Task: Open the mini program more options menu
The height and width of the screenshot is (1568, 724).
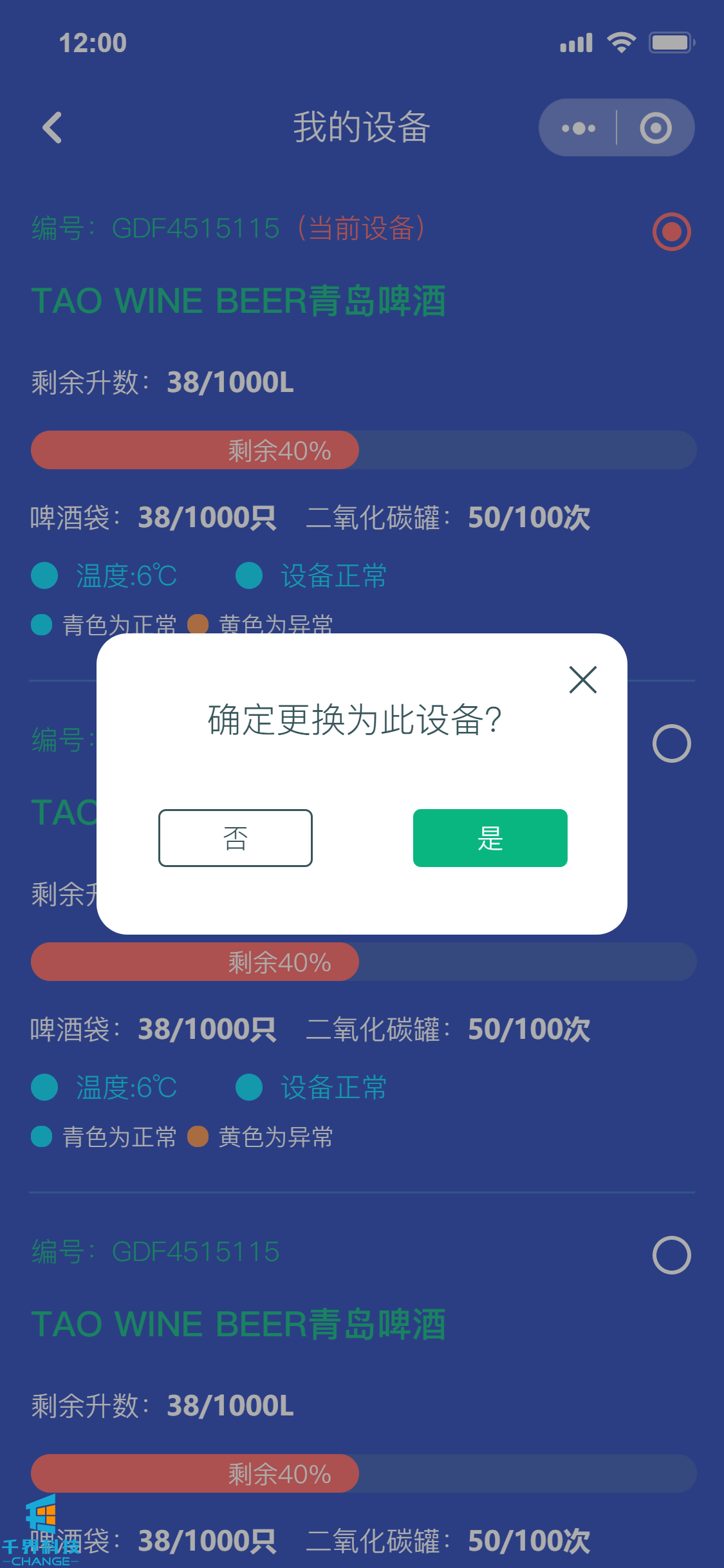Action: point(578,128)
